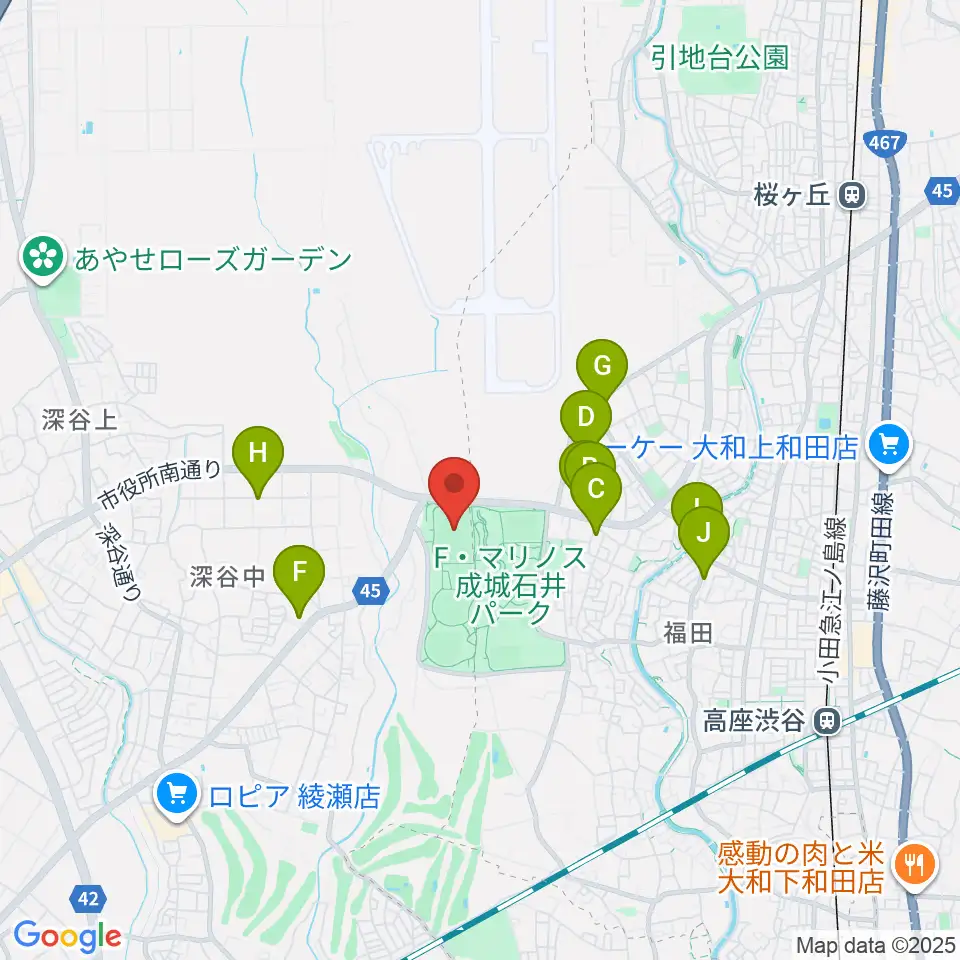The height and width of the screenshot is (960, 960).
Task: Open ロピア 綾瀬店 shopping icon
Action: click(x=177, y=797)
